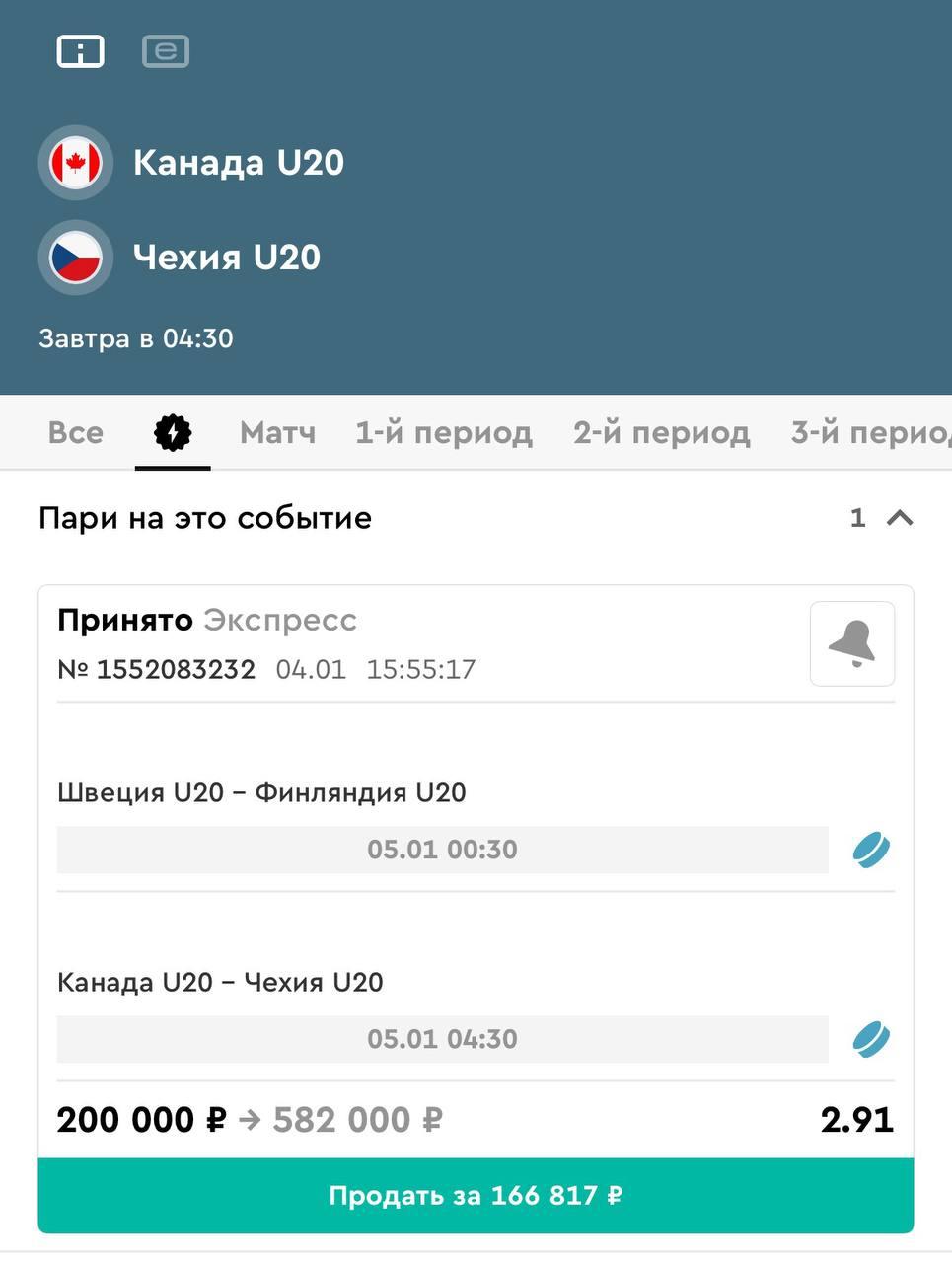952x1263 pixels.
Task: Switch to the 2-й период tab
Action: click(661, 433)
